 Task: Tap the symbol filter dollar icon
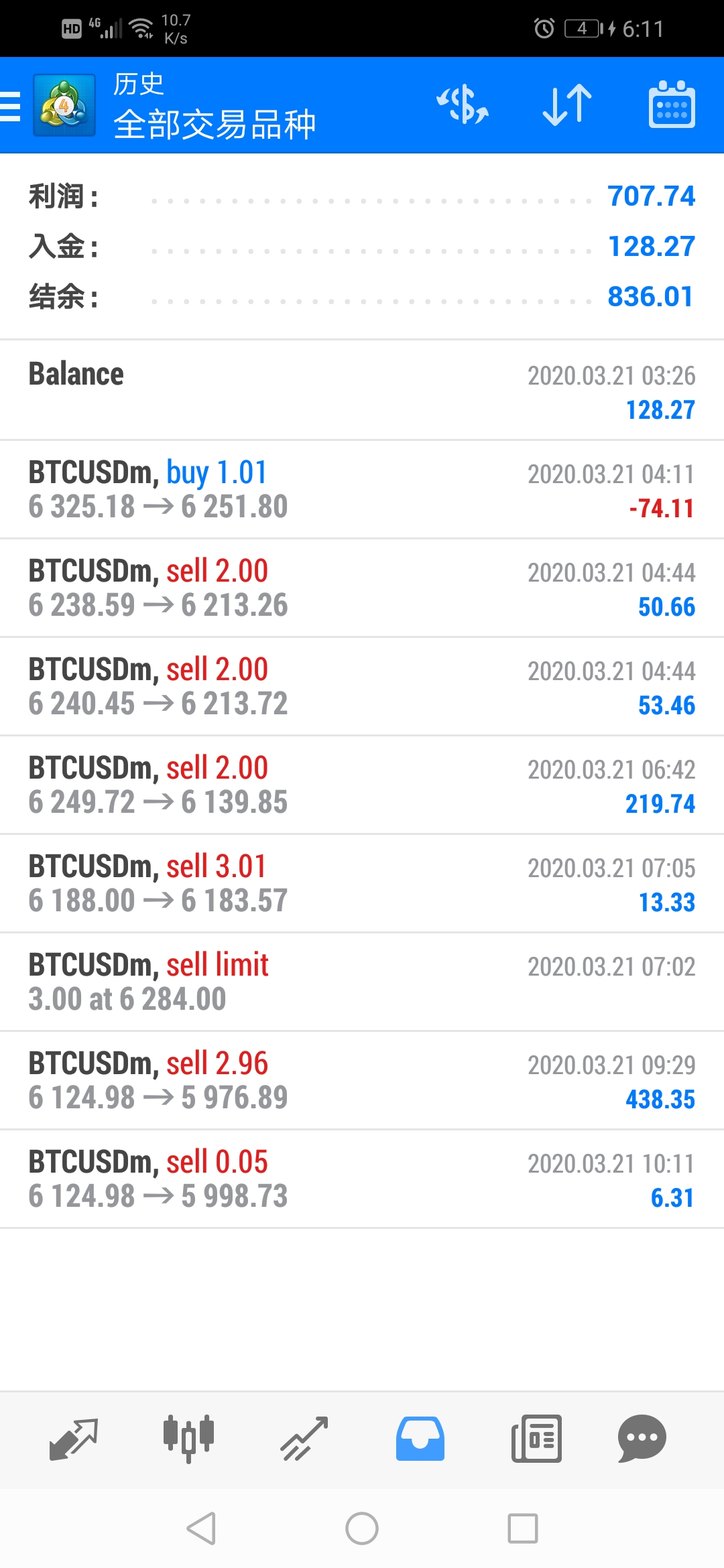coord(463,105)
